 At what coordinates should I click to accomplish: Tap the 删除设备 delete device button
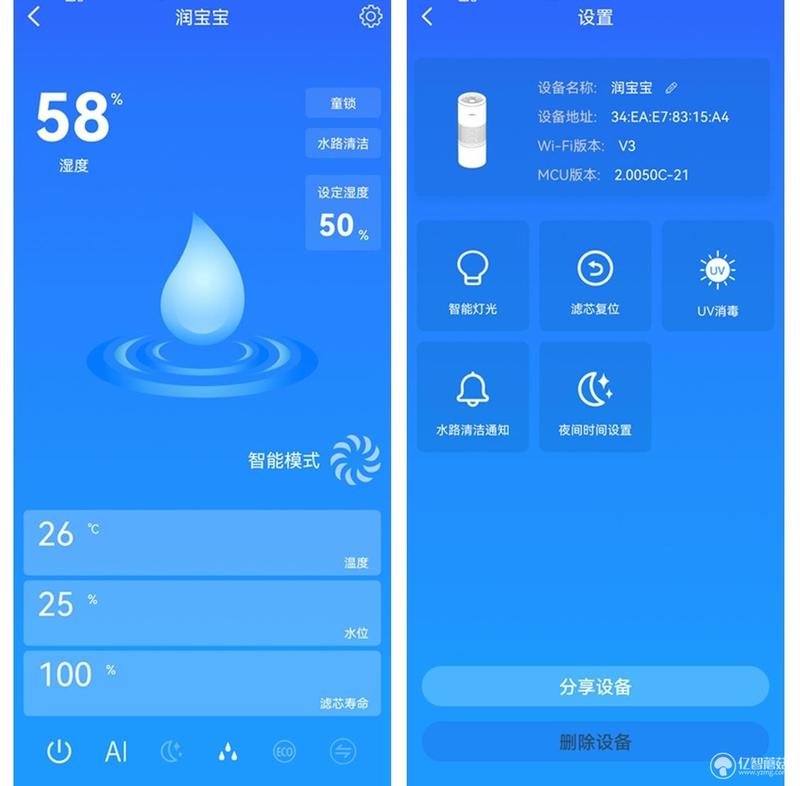[595, 742]
